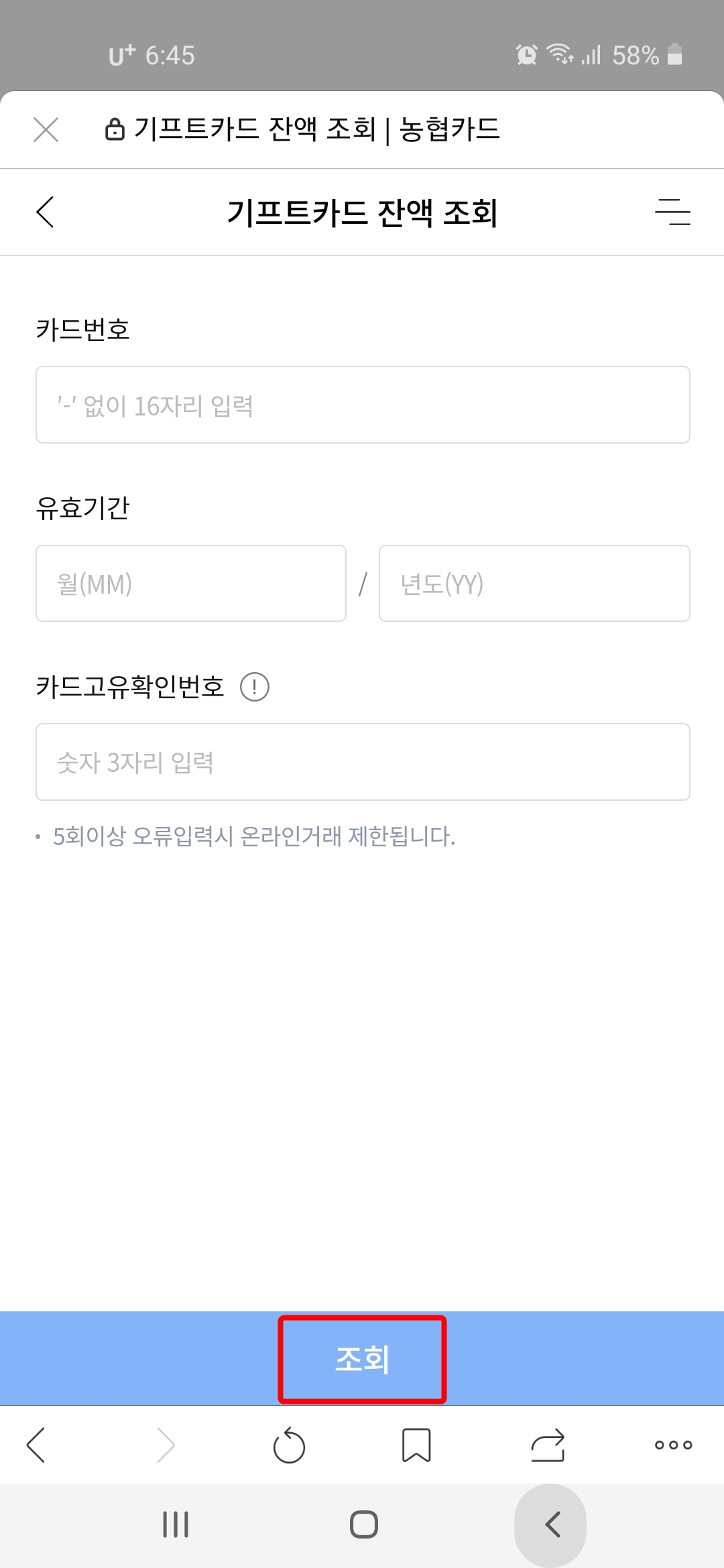Open the browser more options icon
Viewport: 724px width, 1568px height.
click(x=674, y=1445)
